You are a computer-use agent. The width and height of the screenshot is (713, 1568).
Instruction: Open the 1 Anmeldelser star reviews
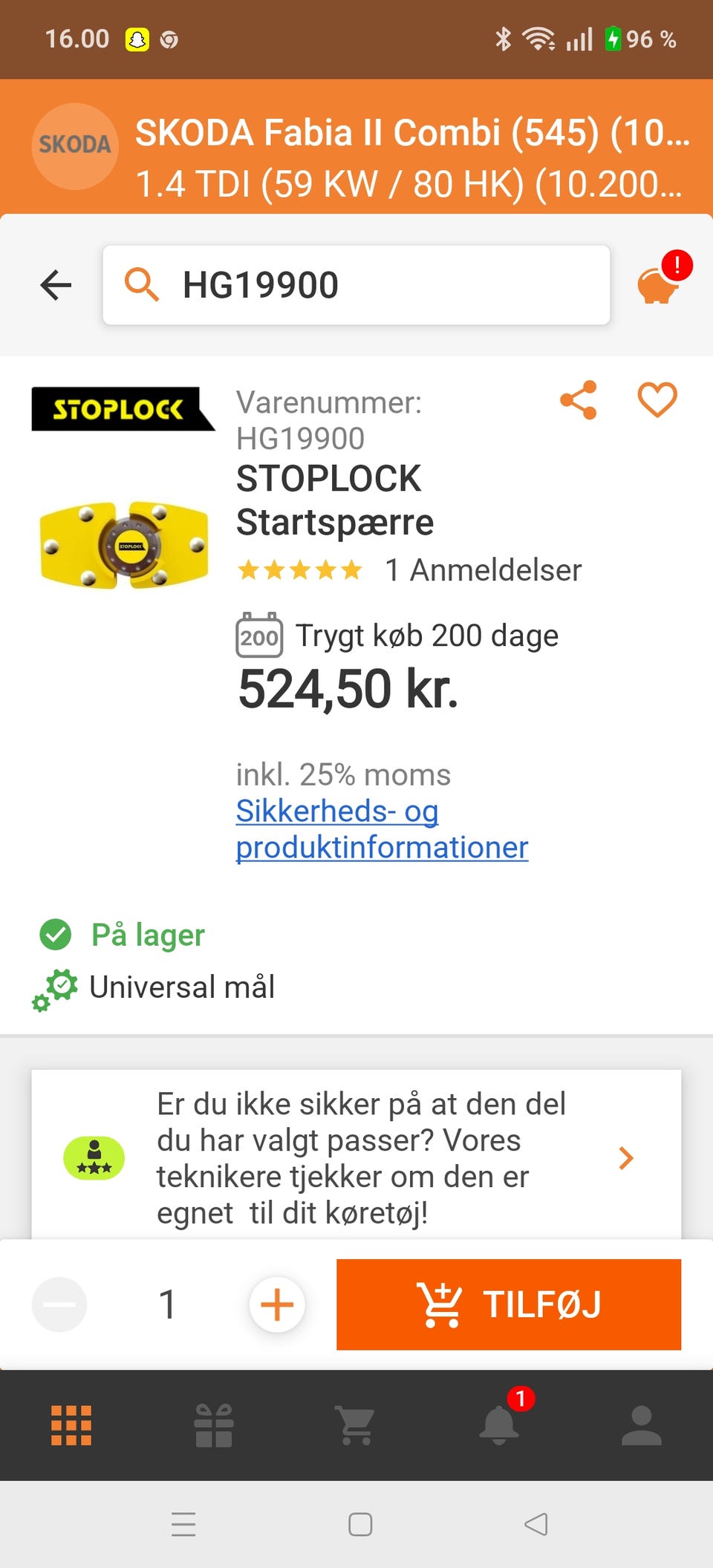[x=408, y=570]
